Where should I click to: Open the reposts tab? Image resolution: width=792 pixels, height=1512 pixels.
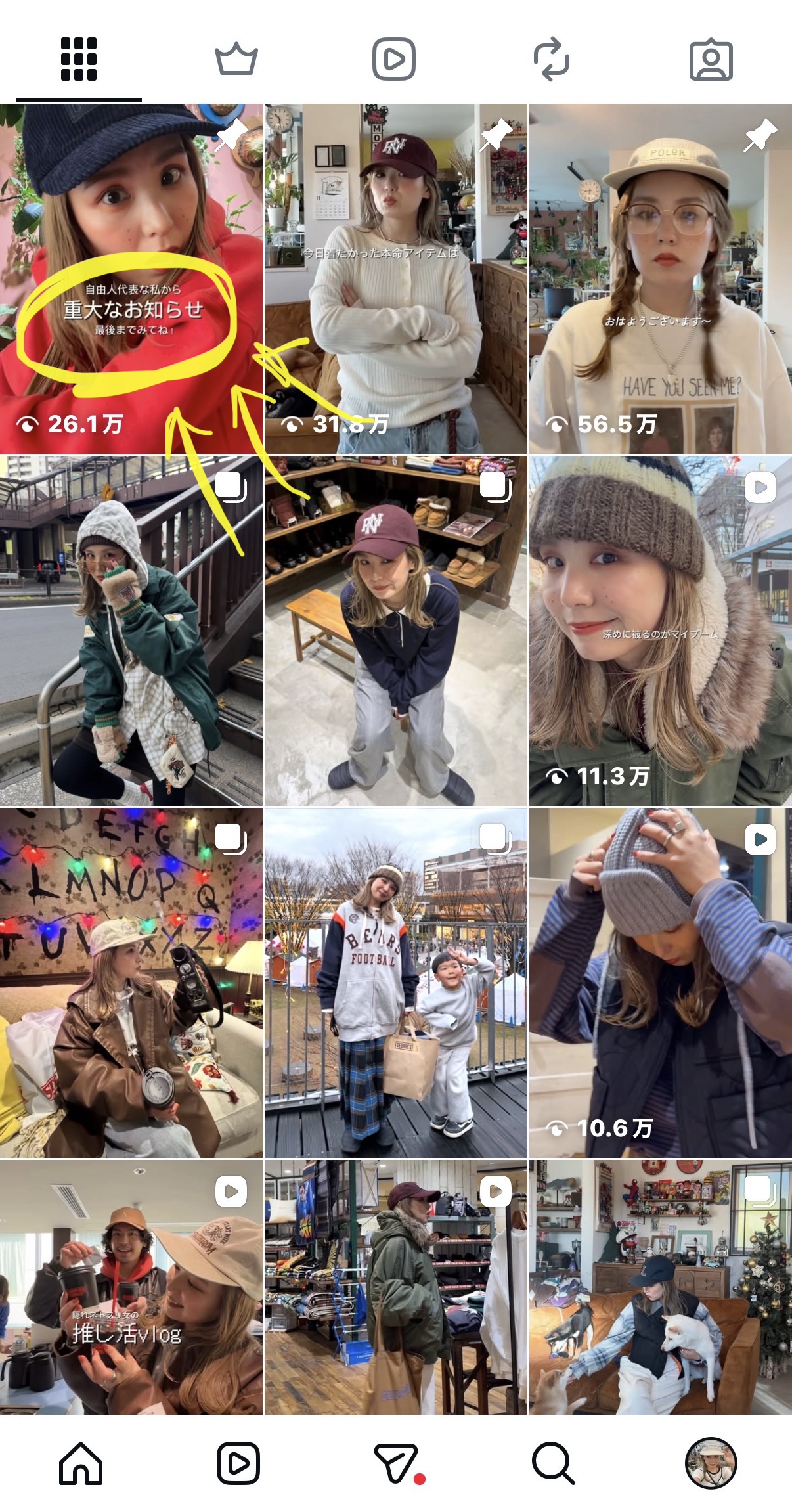click(x=552, y=60)
